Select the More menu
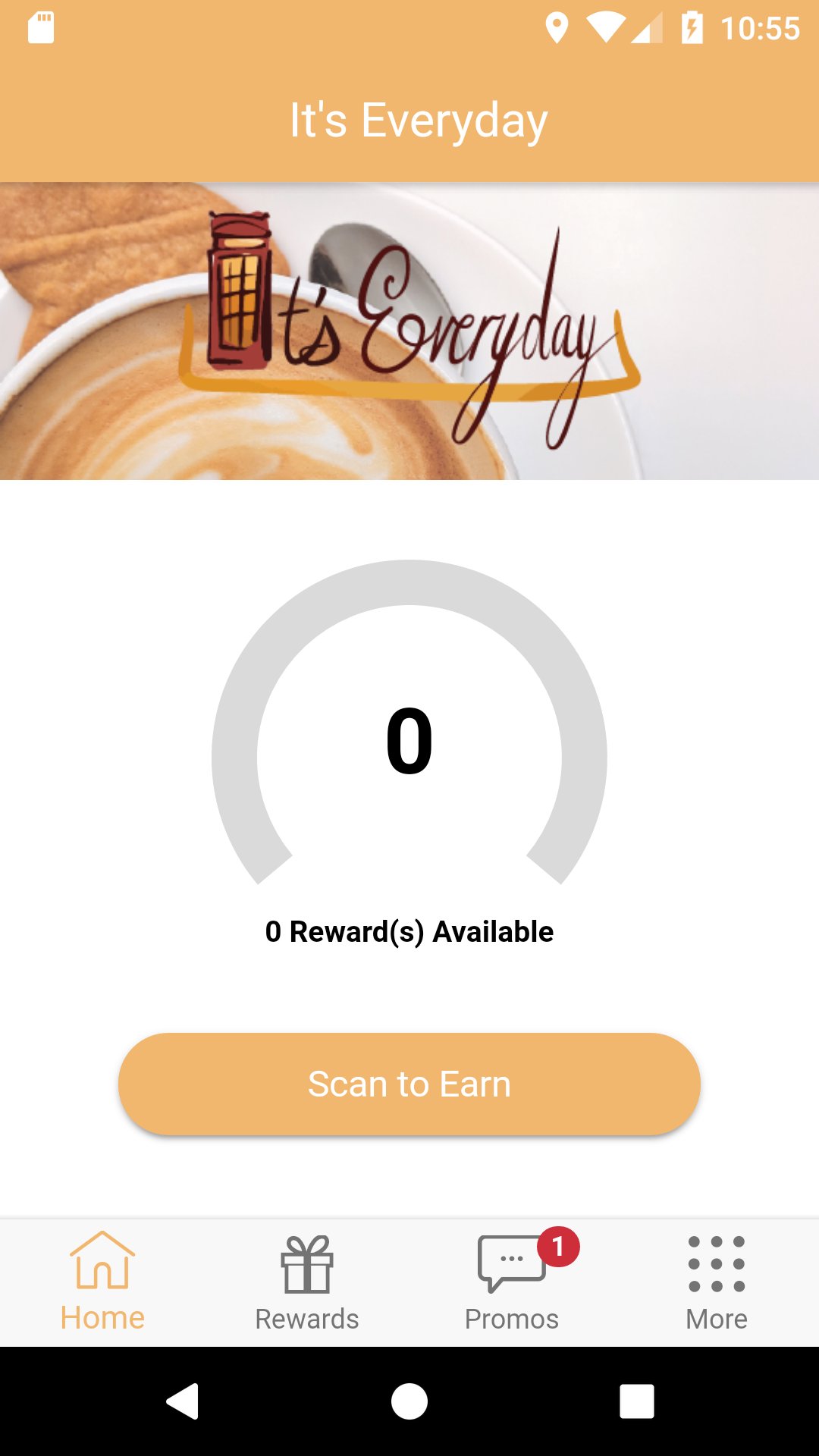The image size is (819, 1456). click(716, 1282)
